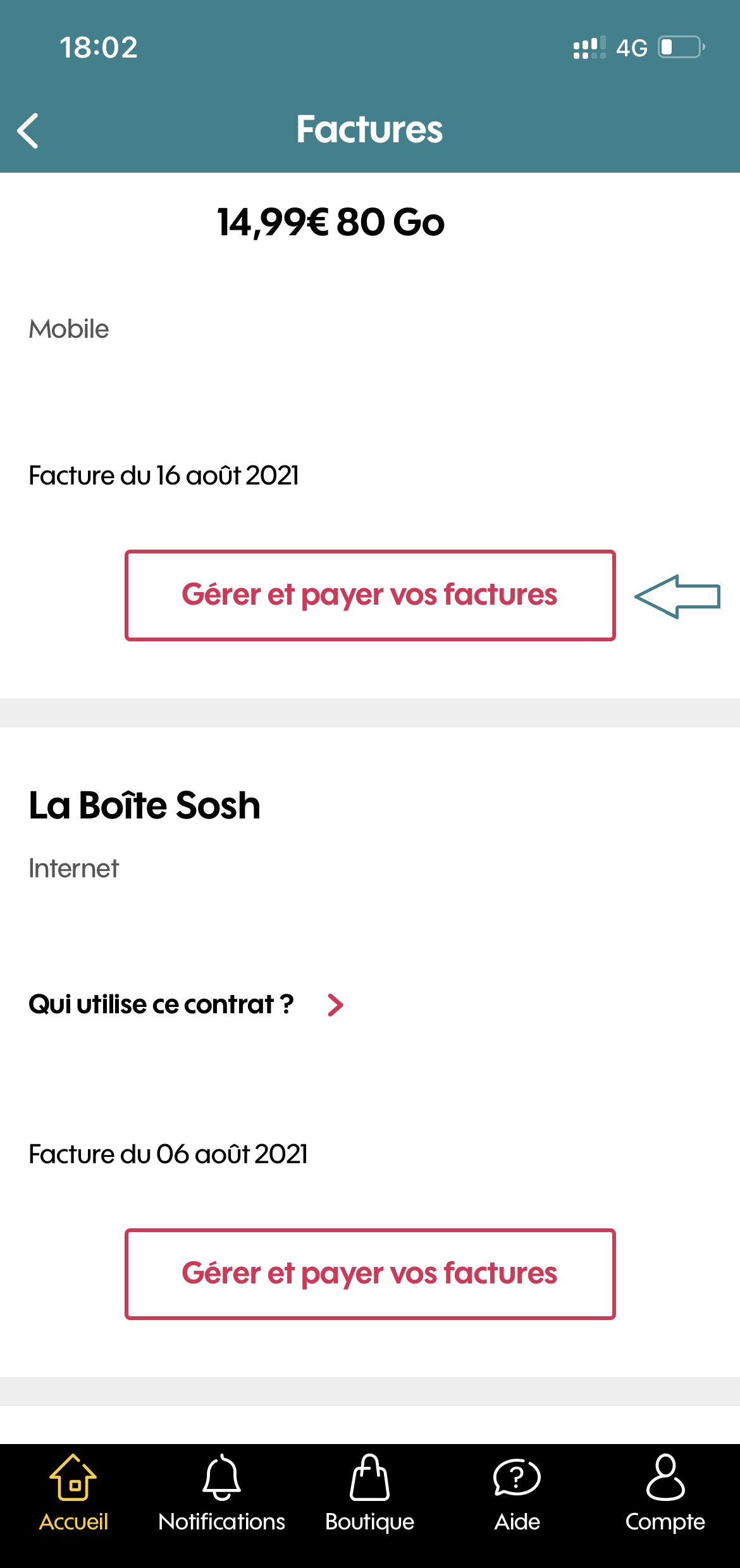740x1568 pixels.
Task: Tap the back chevron in the header
Action: pyautogui.click(x=28, y=129)
